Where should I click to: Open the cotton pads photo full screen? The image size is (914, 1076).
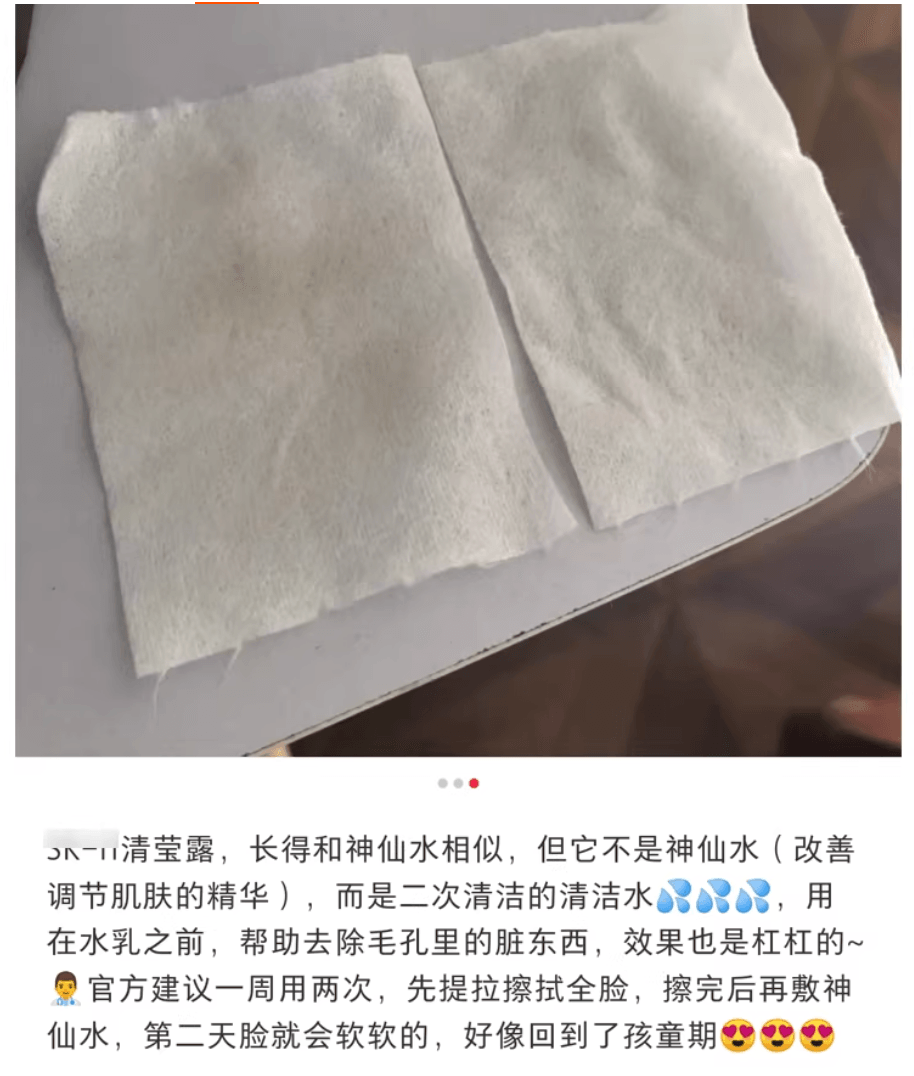(x=457, y=380)
